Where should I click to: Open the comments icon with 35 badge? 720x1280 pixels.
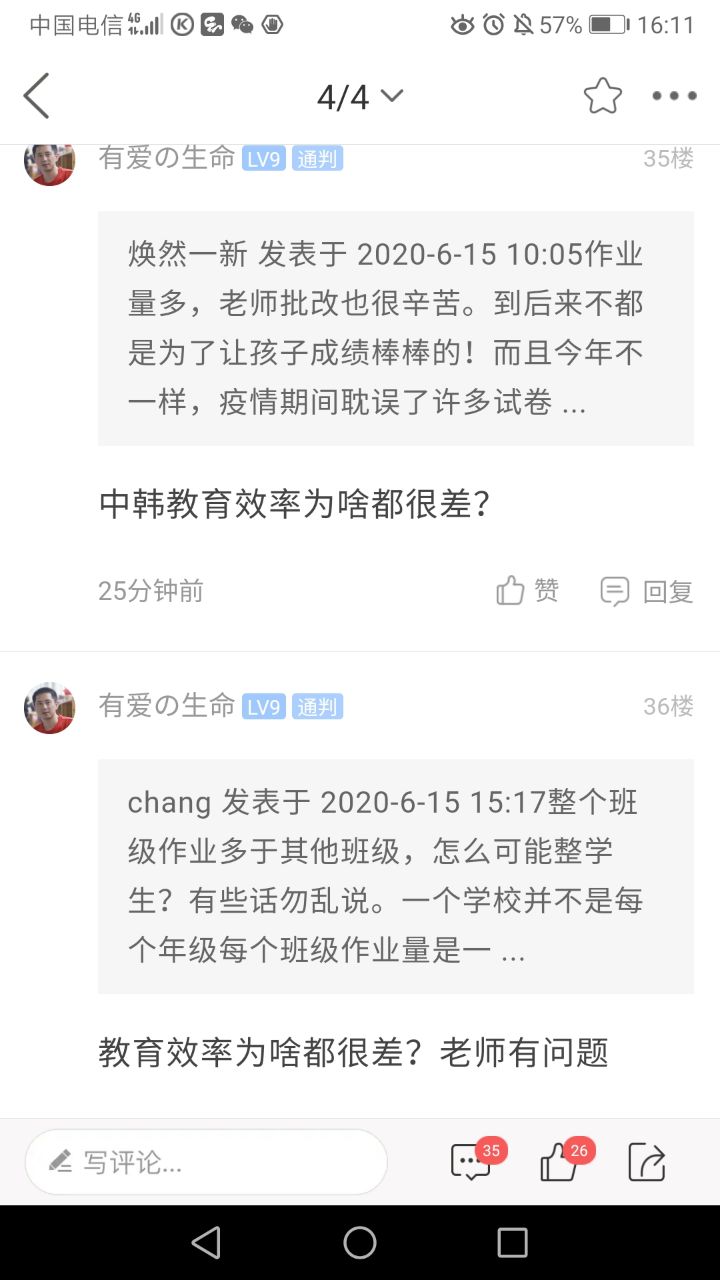click(x=472, y=1162)
